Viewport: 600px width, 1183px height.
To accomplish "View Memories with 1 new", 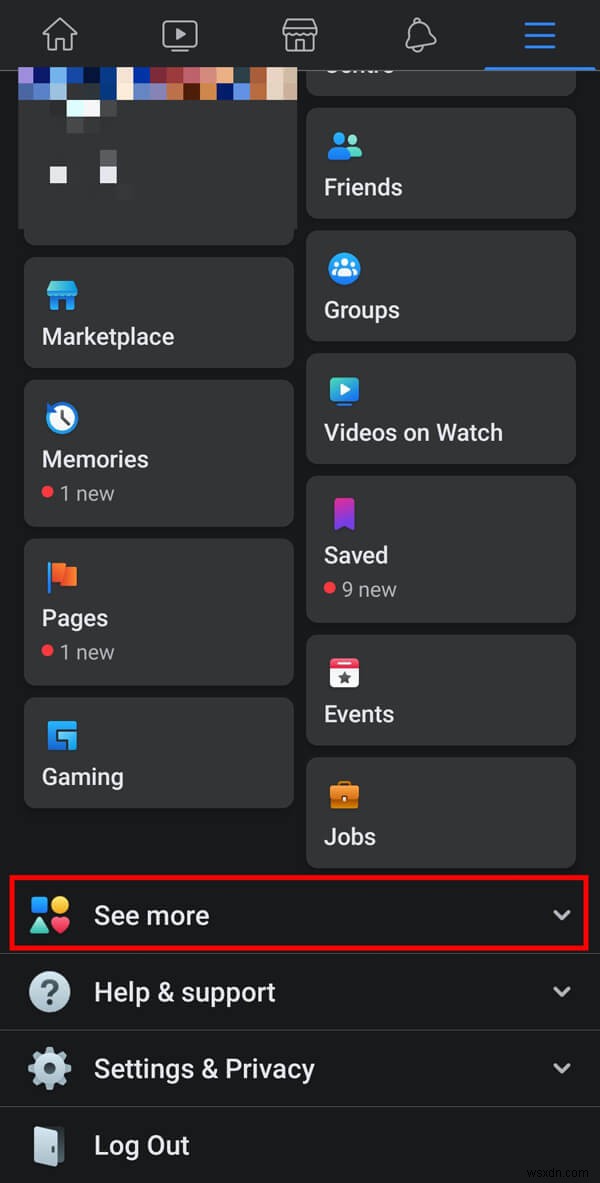I will click(x=158, y=452).
